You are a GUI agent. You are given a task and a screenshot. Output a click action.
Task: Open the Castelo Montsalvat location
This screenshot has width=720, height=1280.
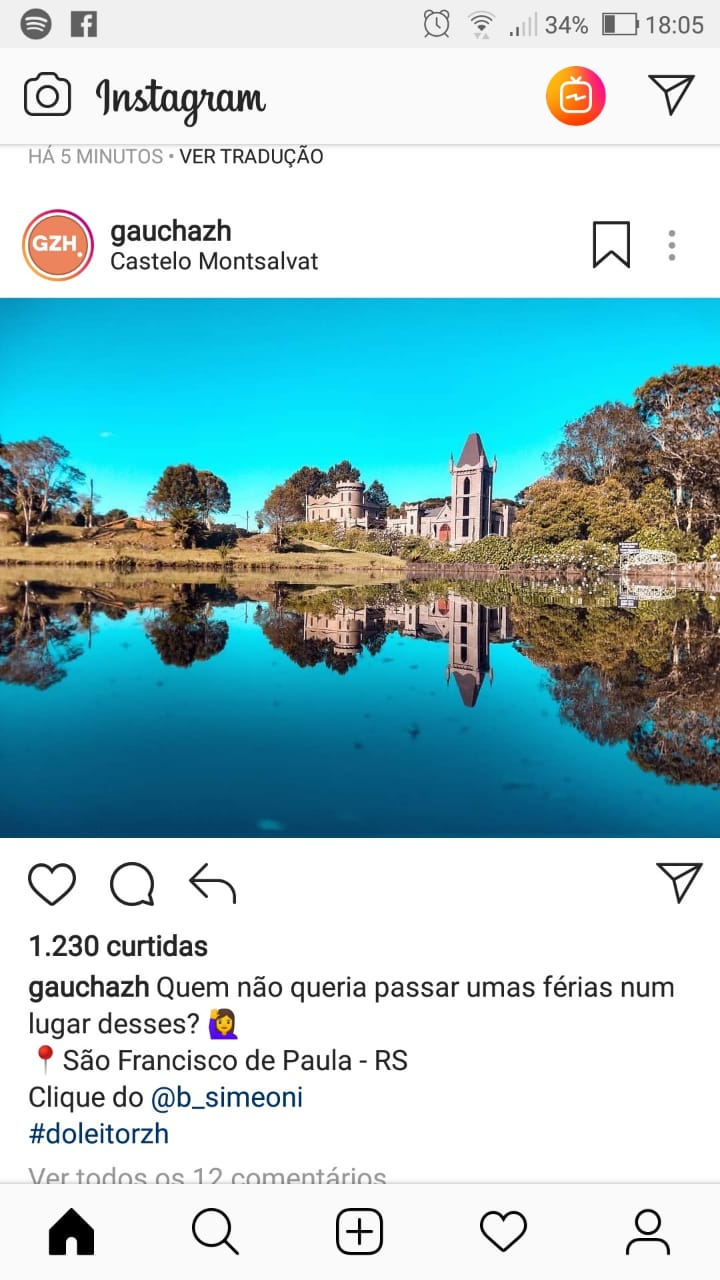(214, 262)
